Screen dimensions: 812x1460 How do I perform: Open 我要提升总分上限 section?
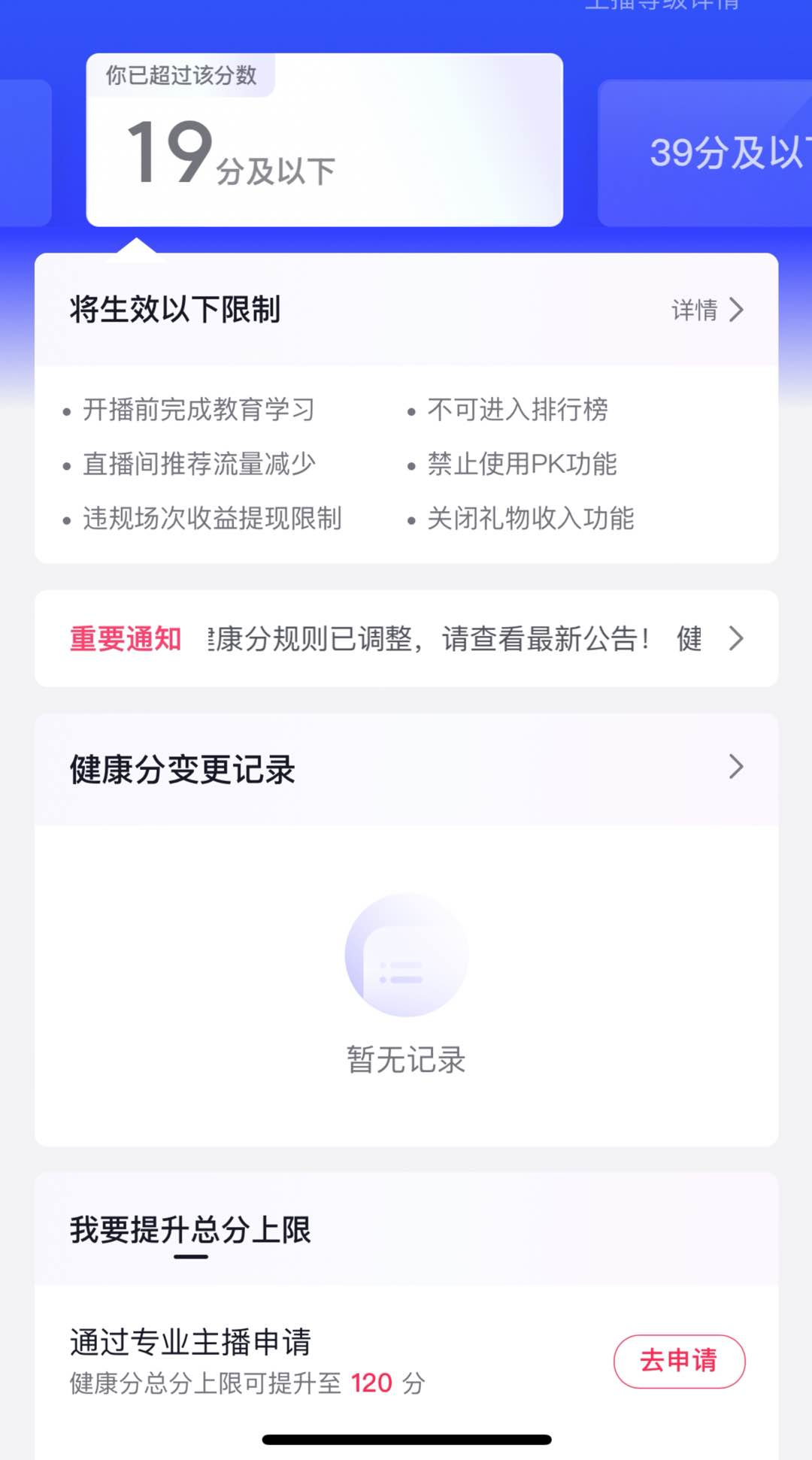tap(189, 1230)
